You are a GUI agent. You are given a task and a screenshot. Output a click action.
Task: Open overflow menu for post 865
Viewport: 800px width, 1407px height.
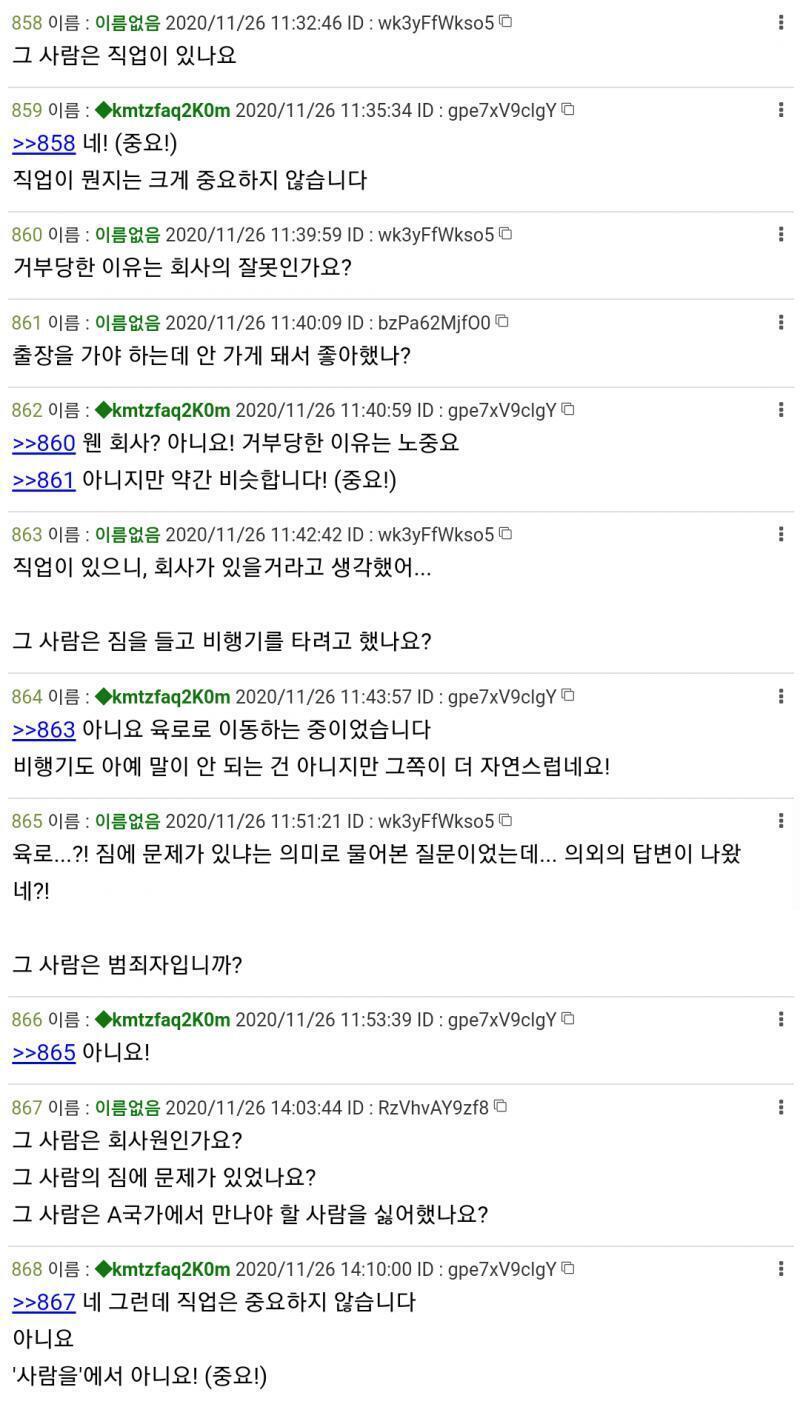click(x=780, y=821)
